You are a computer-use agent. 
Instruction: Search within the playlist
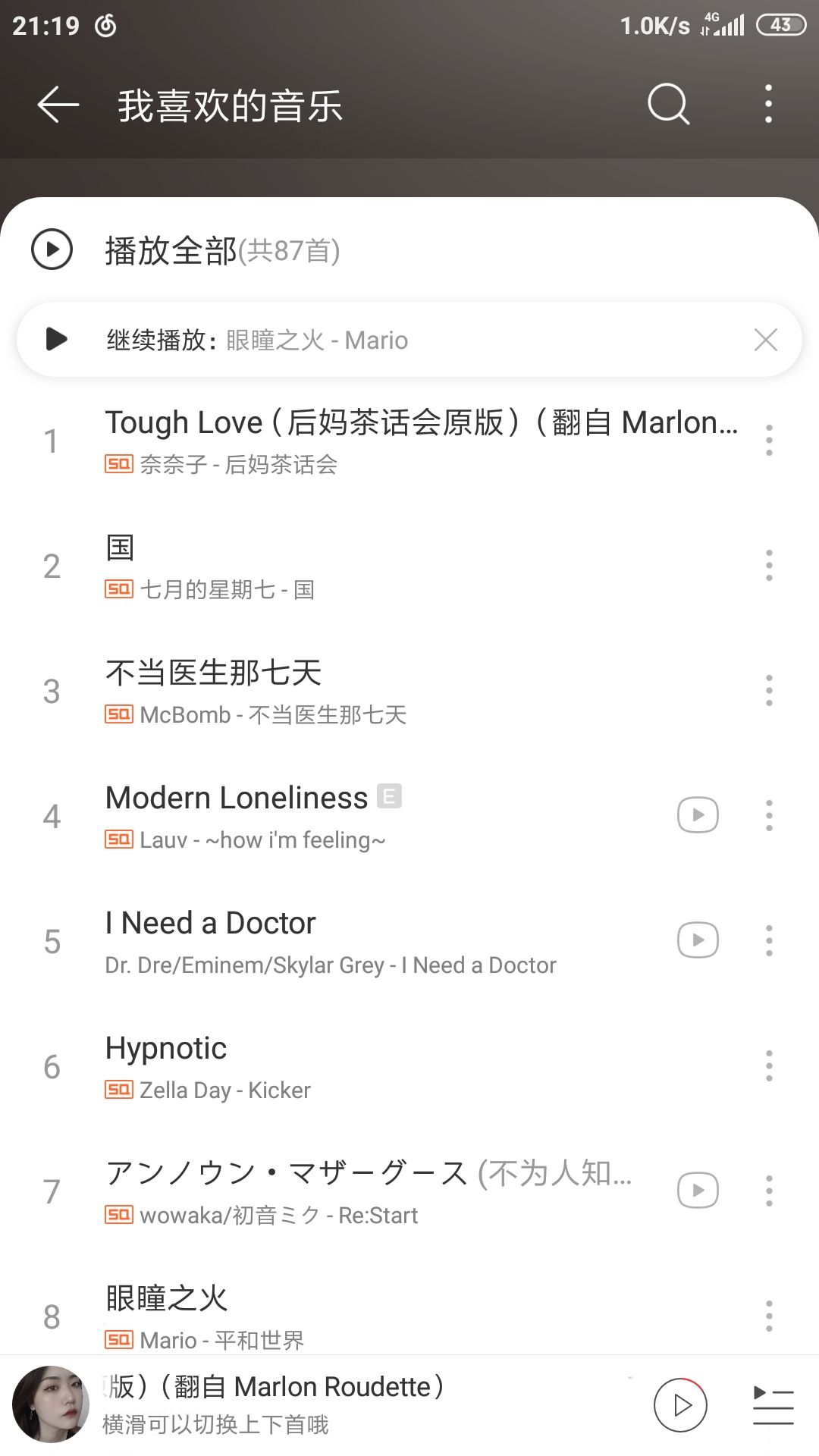pyautogui.click(x=668, y=104)
